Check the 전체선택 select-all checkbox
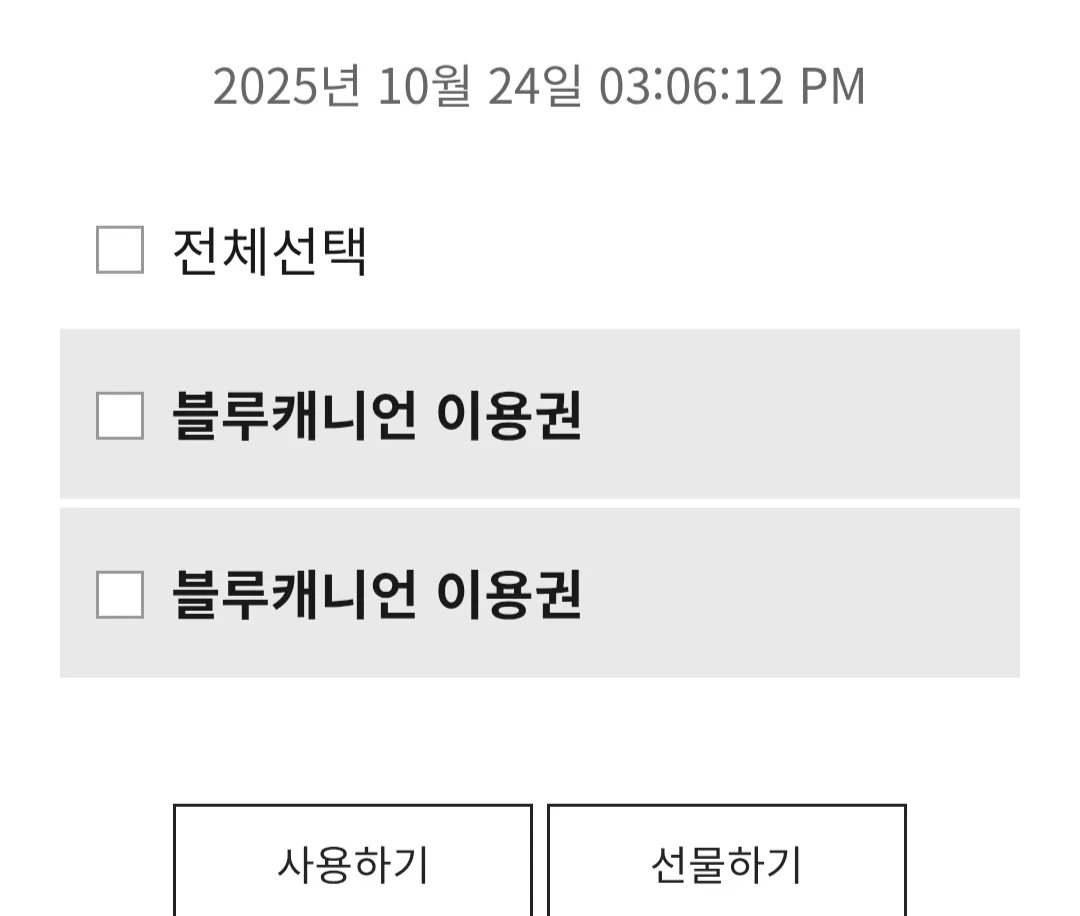 pyautogui.click(x=120, y=250)
